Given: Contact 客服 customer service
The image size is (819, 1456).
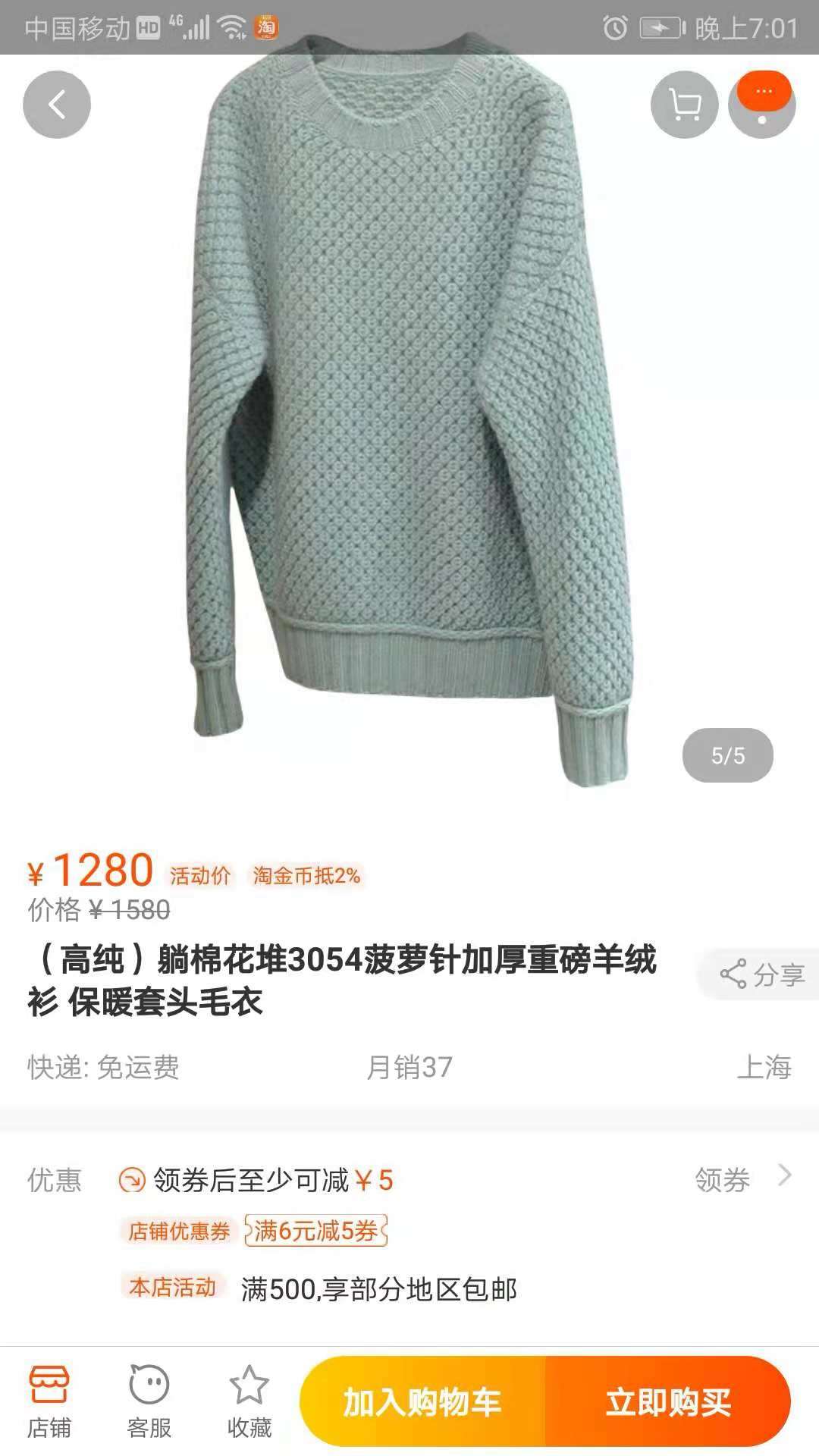Looking at the screenshot, I should (149, 1402).
